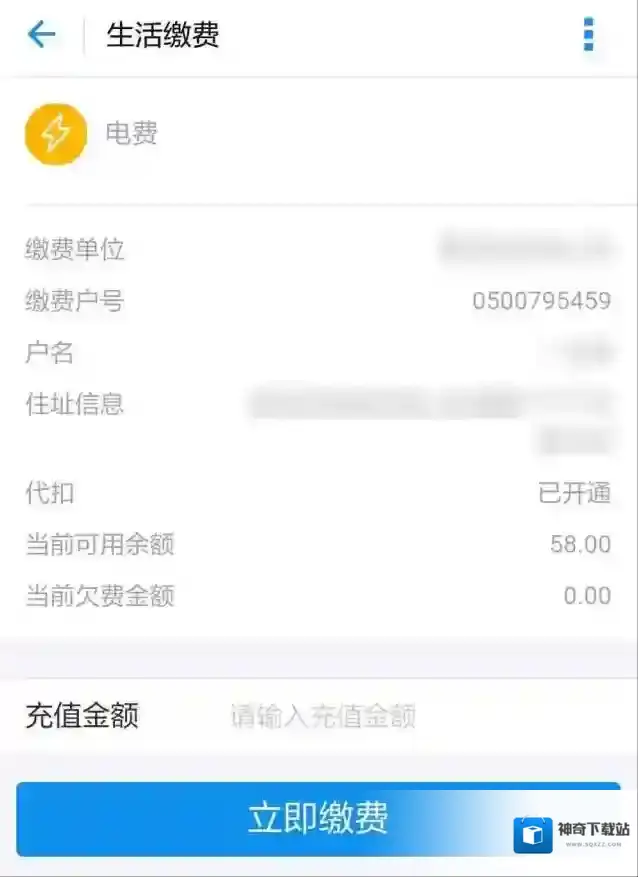Tap the 立即缴费 button
The image size is (638, 877).
coord(318,818)
